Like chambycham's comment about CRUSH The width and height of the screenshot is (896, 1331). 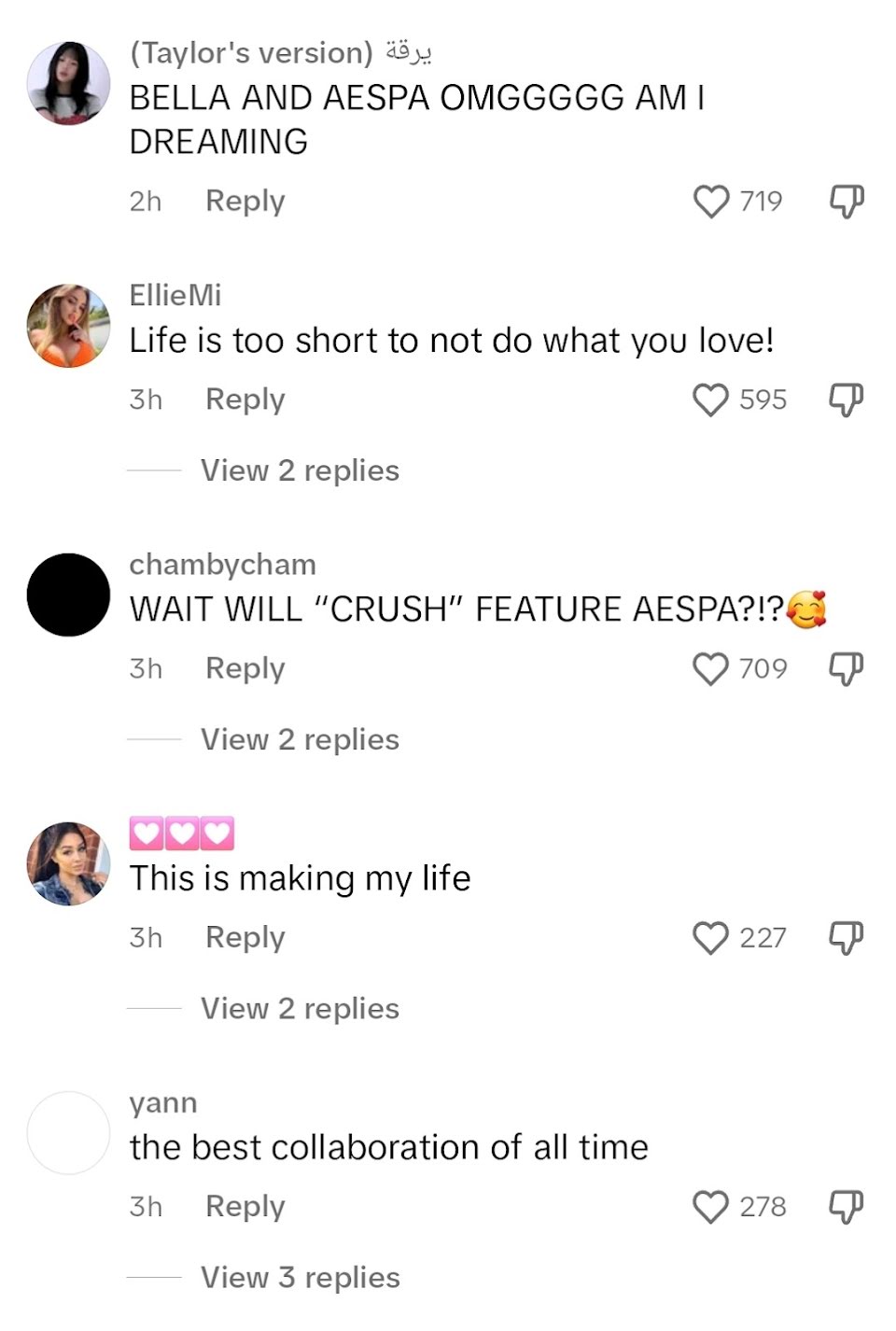(711, 668)
